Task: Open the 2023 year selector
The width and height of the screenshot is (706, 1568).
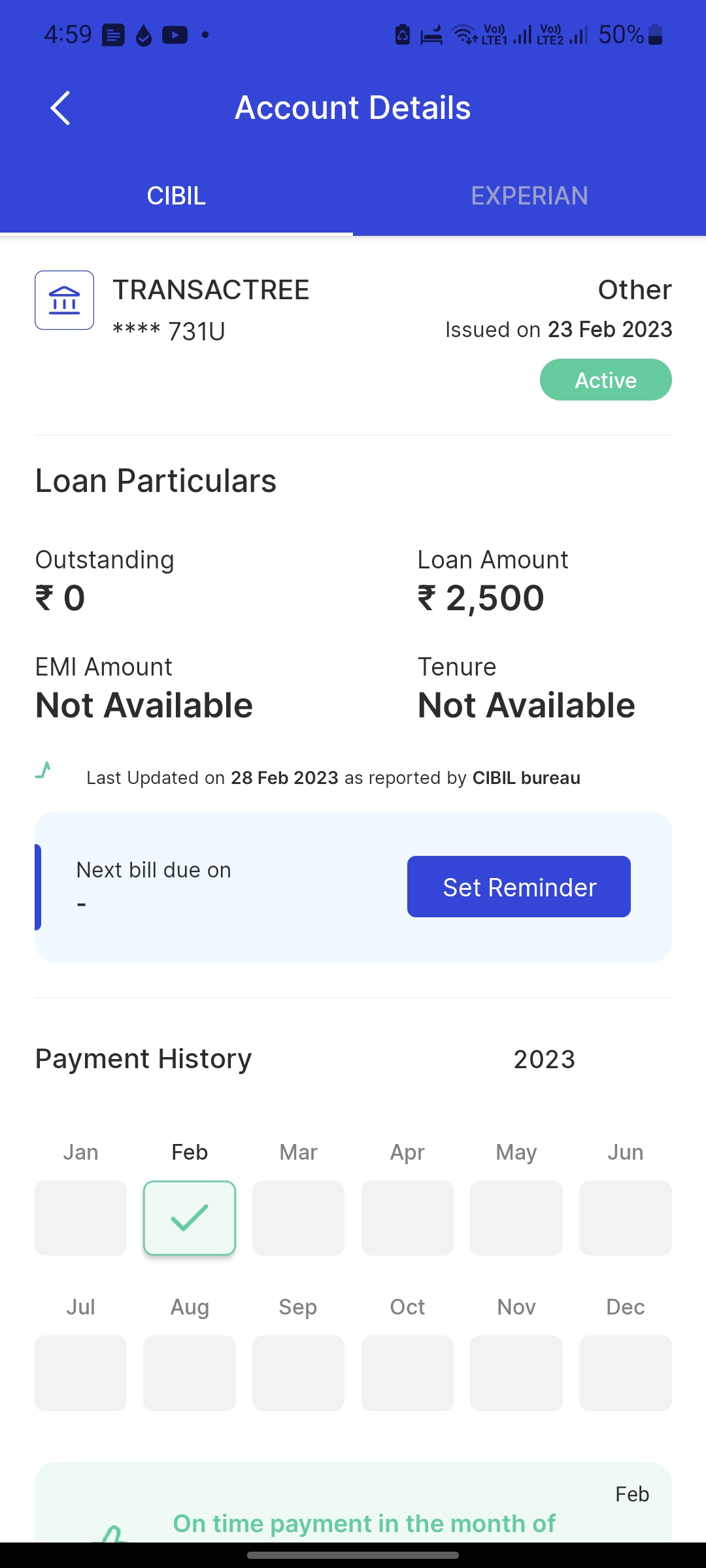Action: (545, 1059)
